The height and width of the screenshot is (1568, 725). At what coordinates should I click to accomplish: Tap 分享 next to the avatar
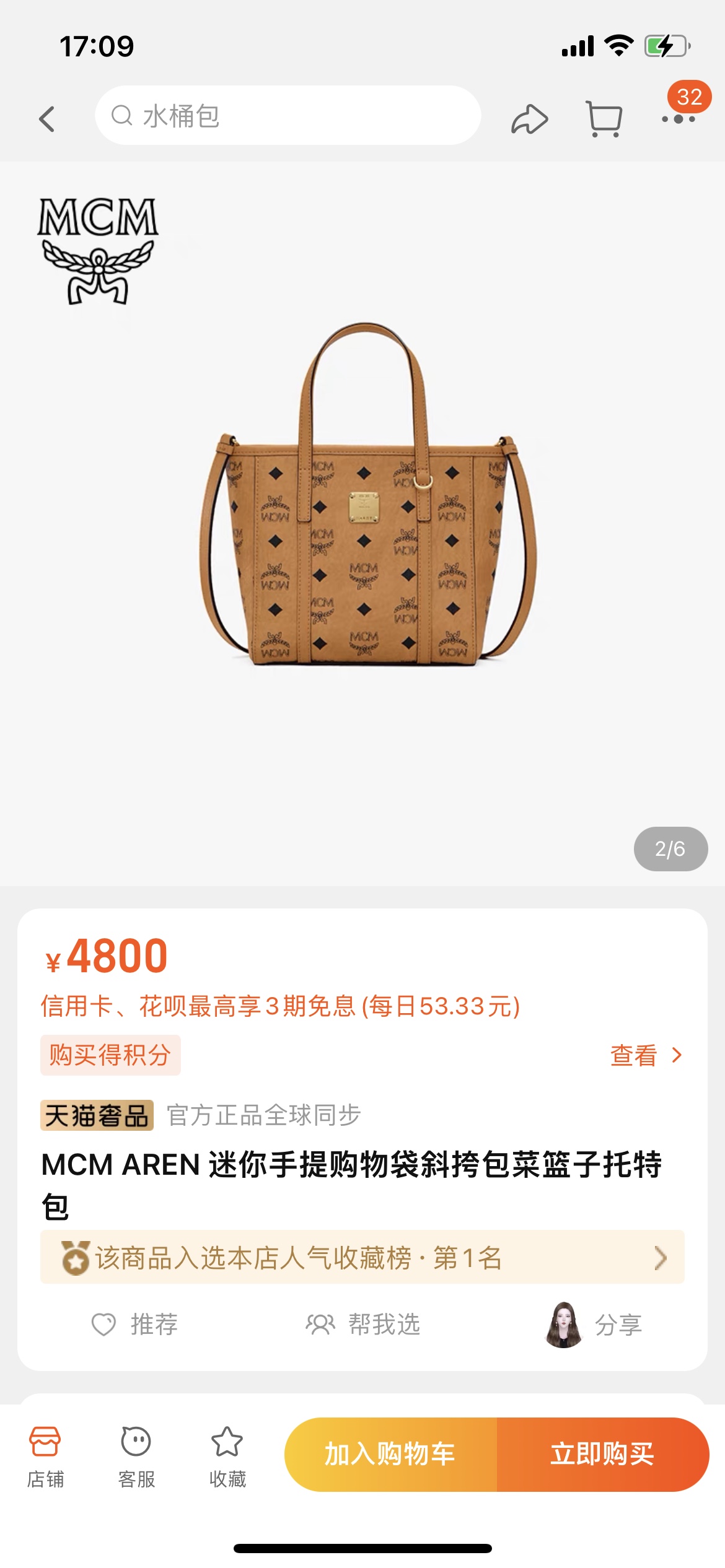618,1325
